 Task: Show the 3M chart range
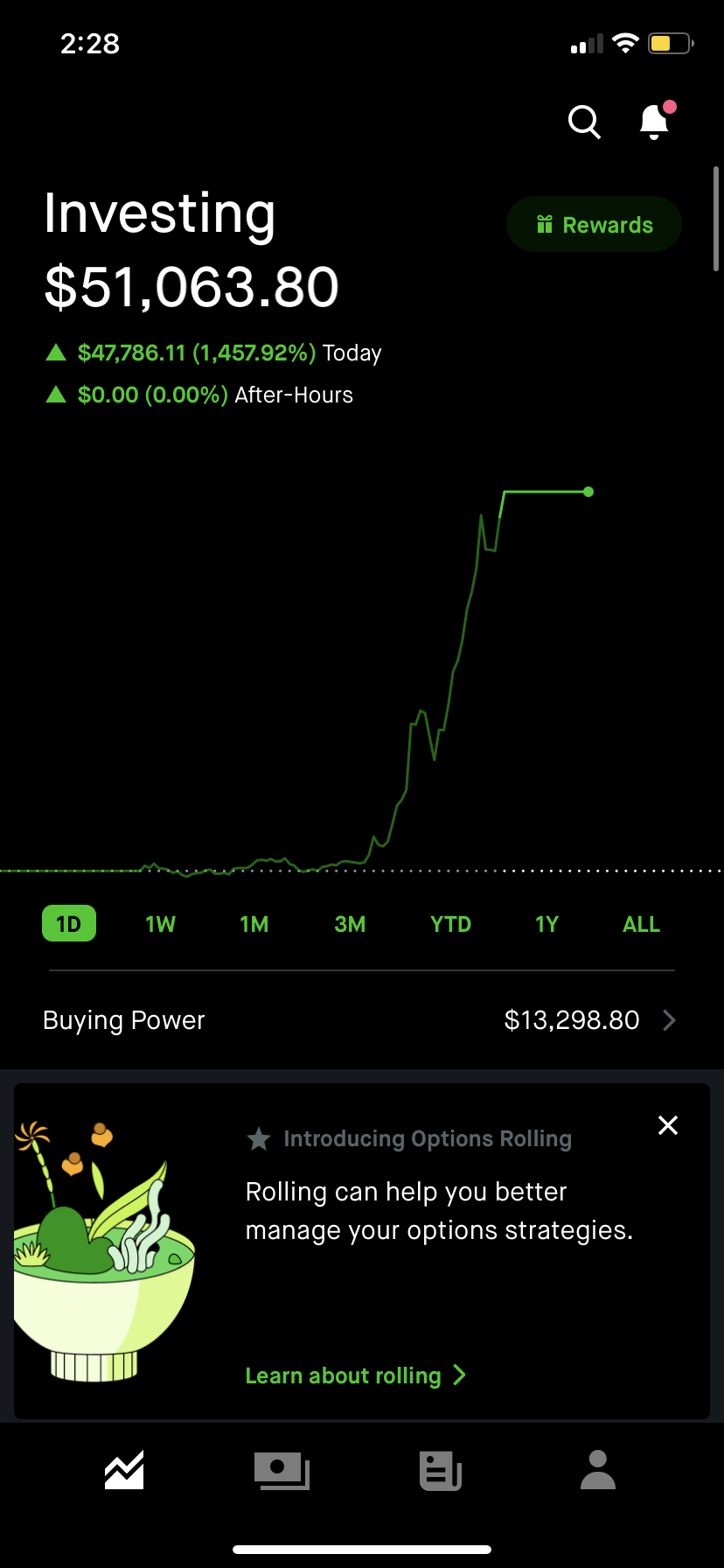[350, 924]
